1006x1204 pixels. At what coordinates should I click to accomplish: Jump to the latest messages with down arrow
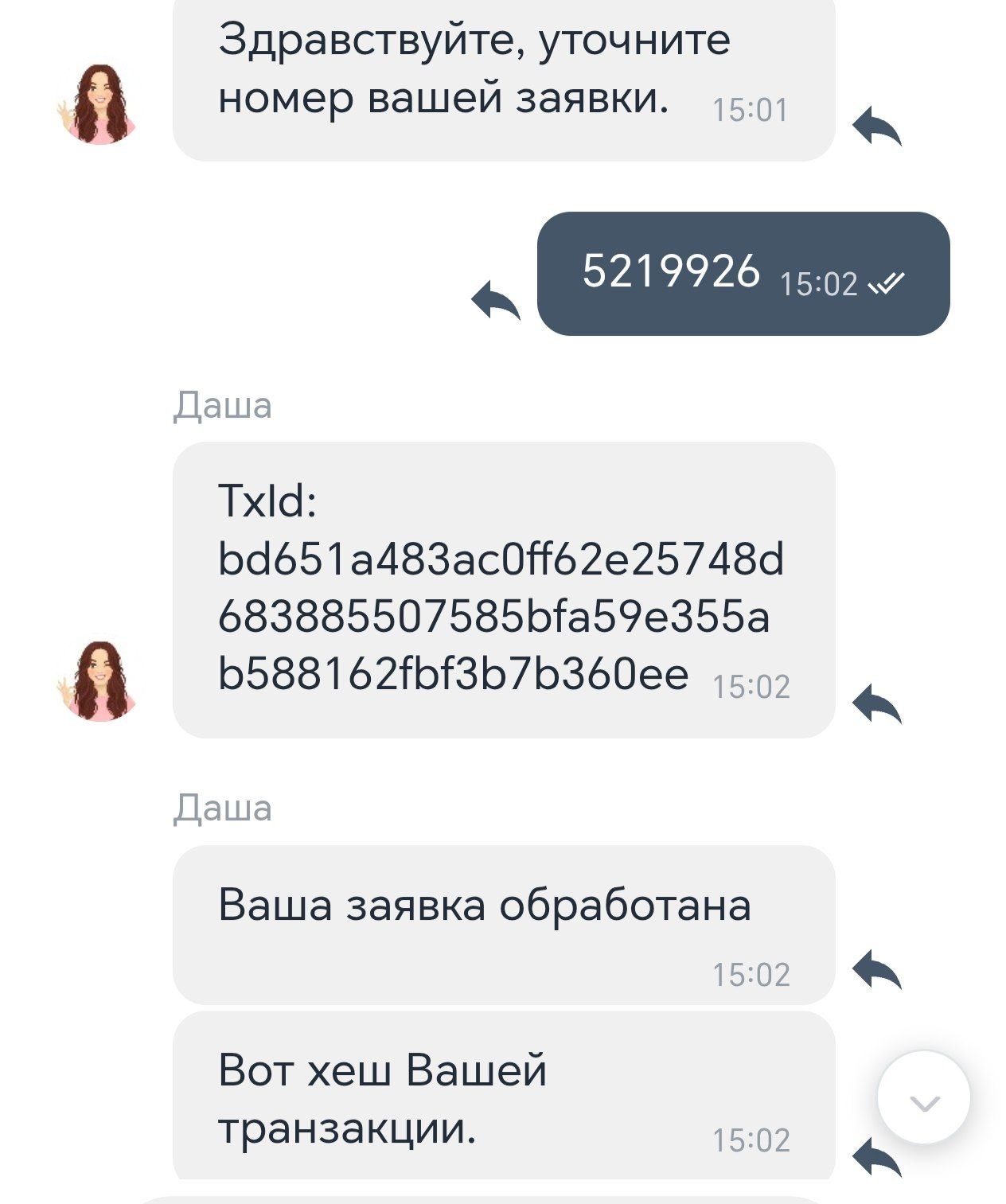(923, 1100)
